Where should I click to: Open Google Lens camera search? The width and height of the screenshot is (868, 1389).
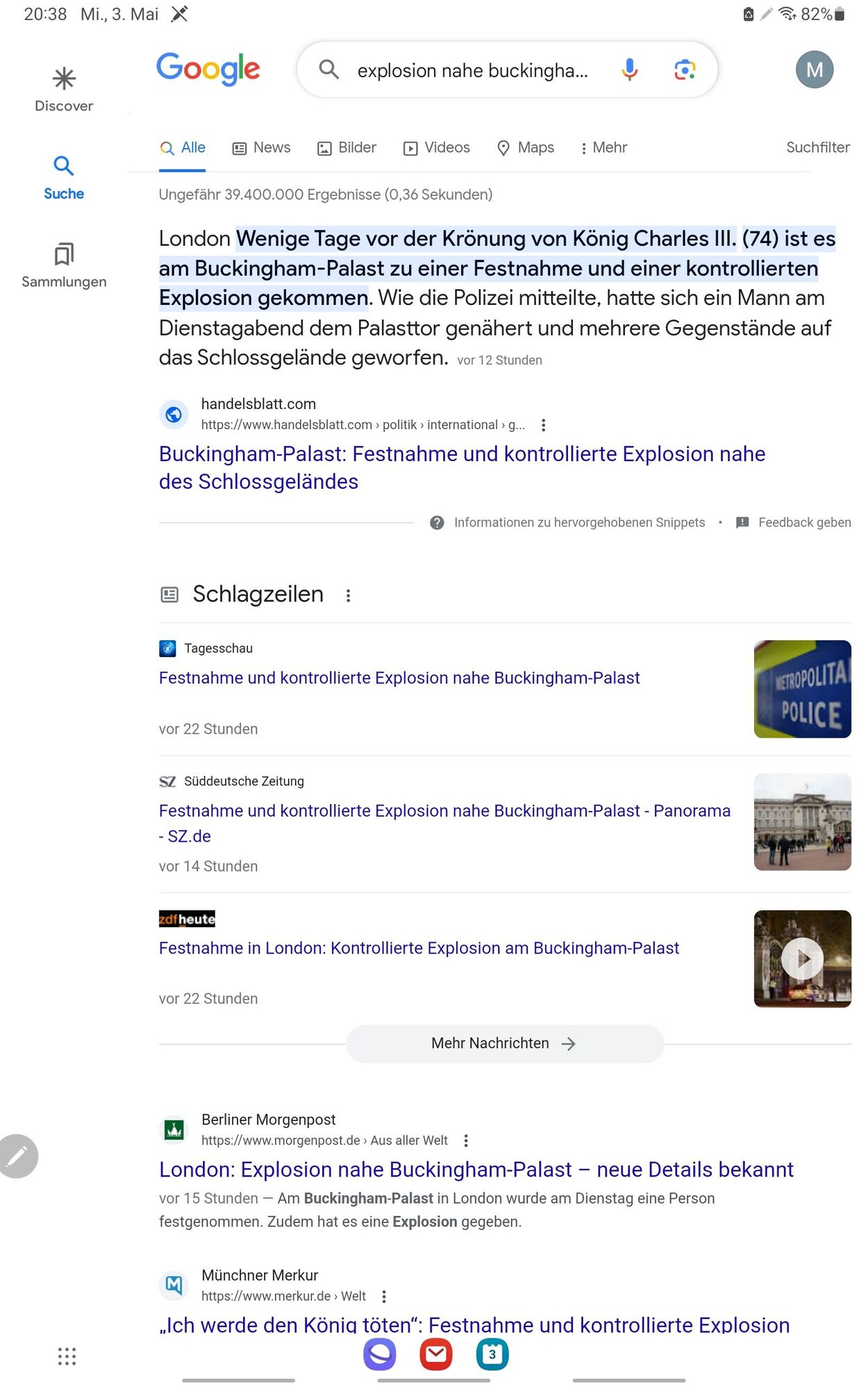(x=685, y=69)
